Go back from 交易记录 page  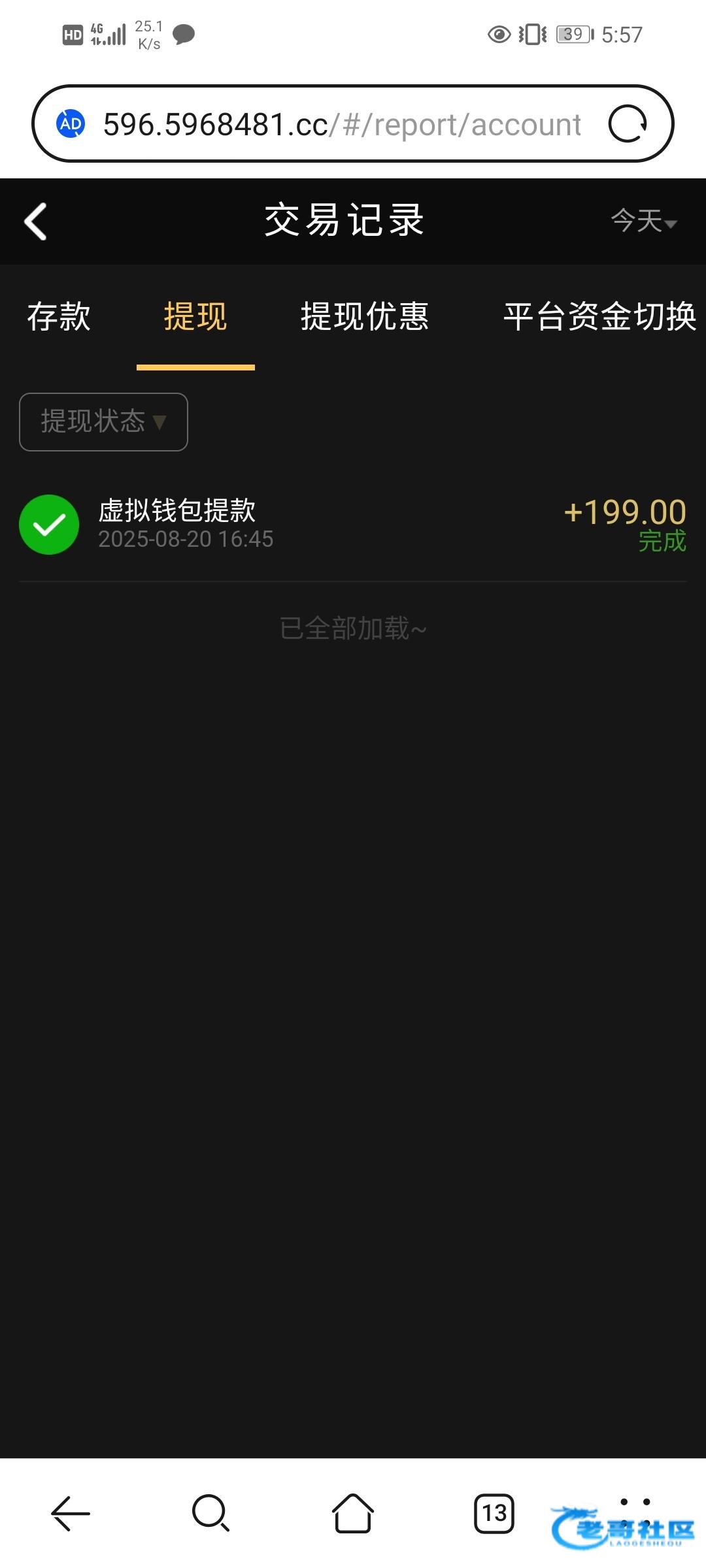pyautogui.click(x=36, y=221)
